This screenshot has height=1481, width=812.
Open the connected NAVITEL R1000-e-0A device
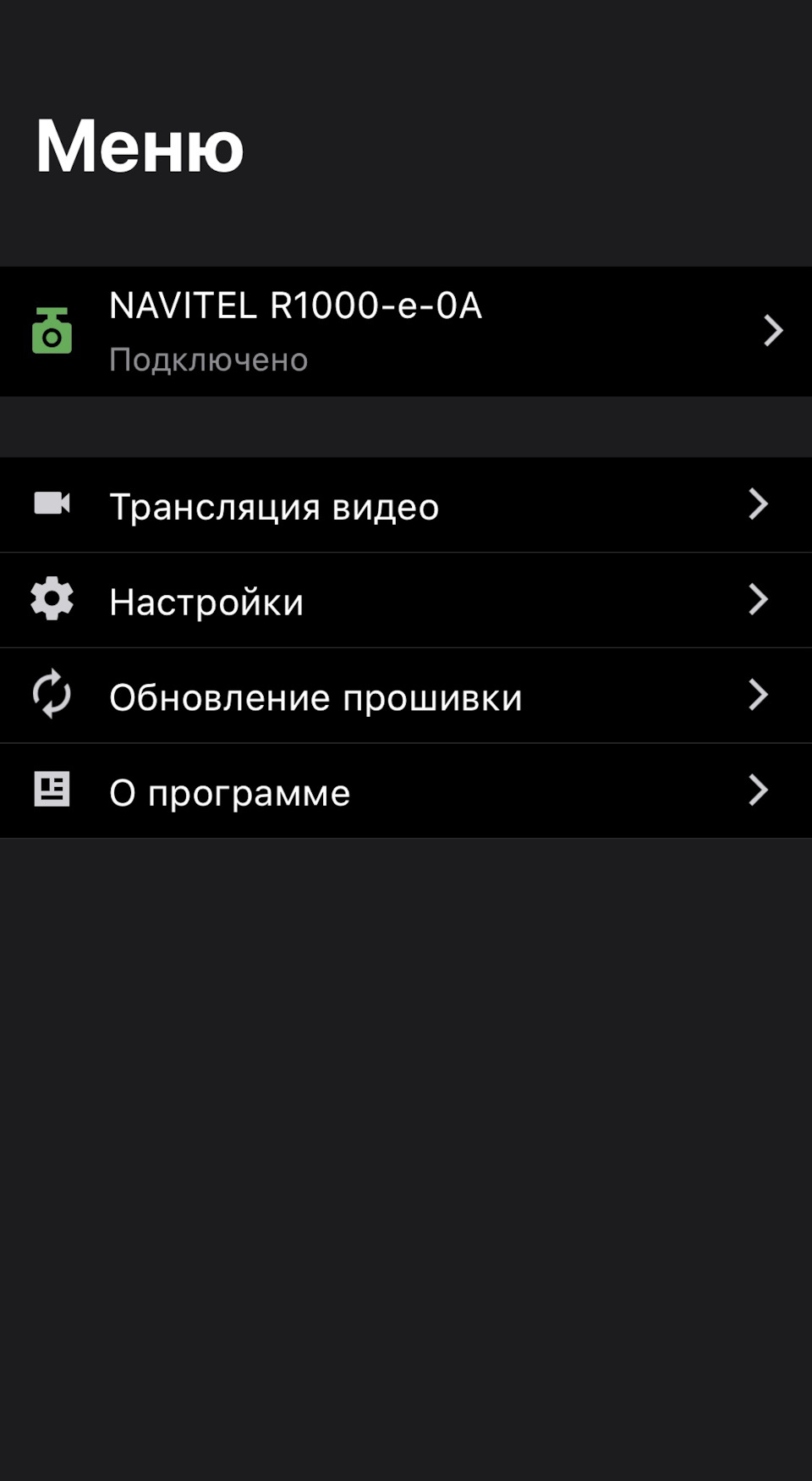point(406,331)
